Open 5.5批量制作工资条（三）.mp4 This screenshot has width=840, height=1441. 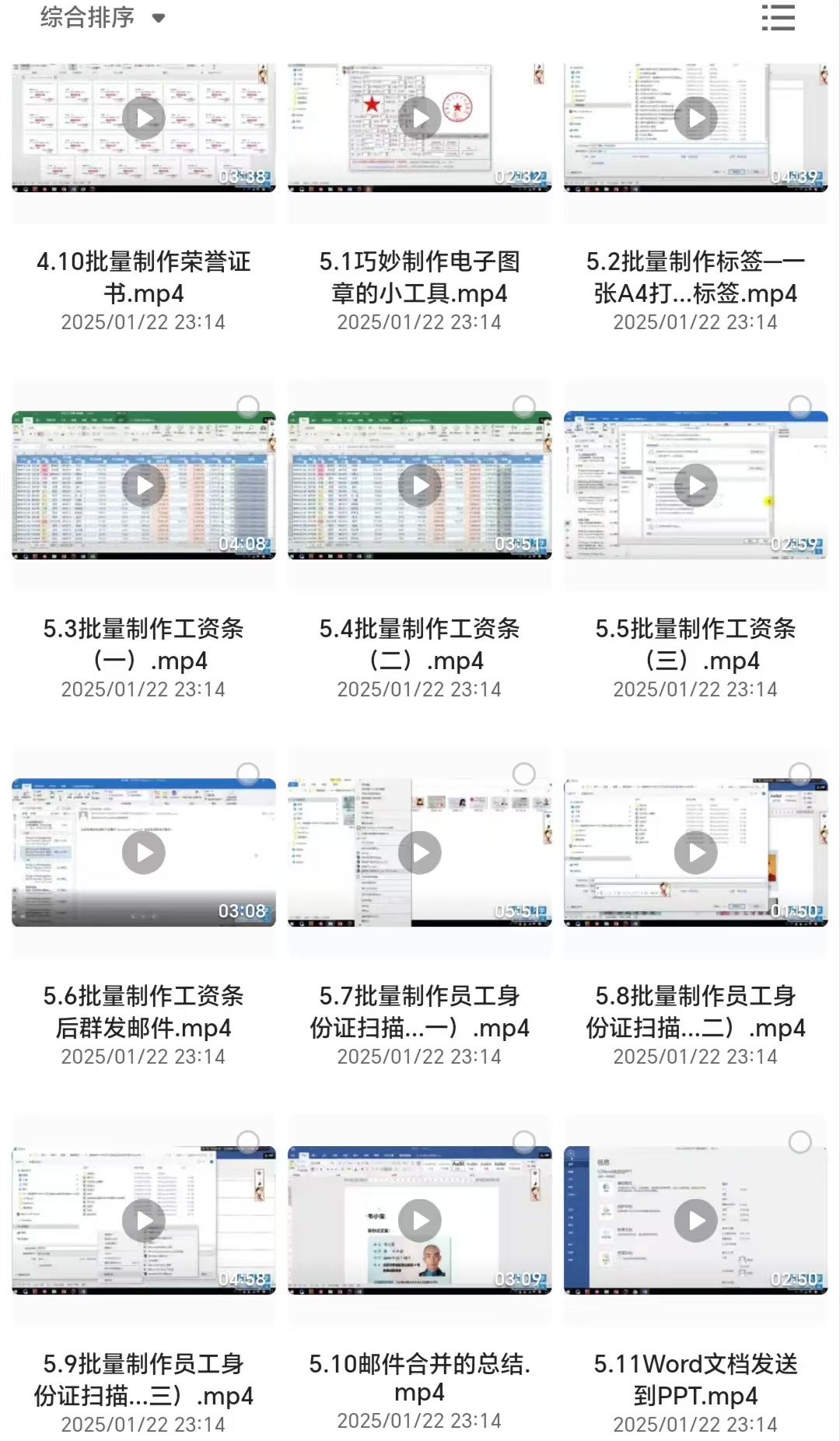[x=695, y=486]
